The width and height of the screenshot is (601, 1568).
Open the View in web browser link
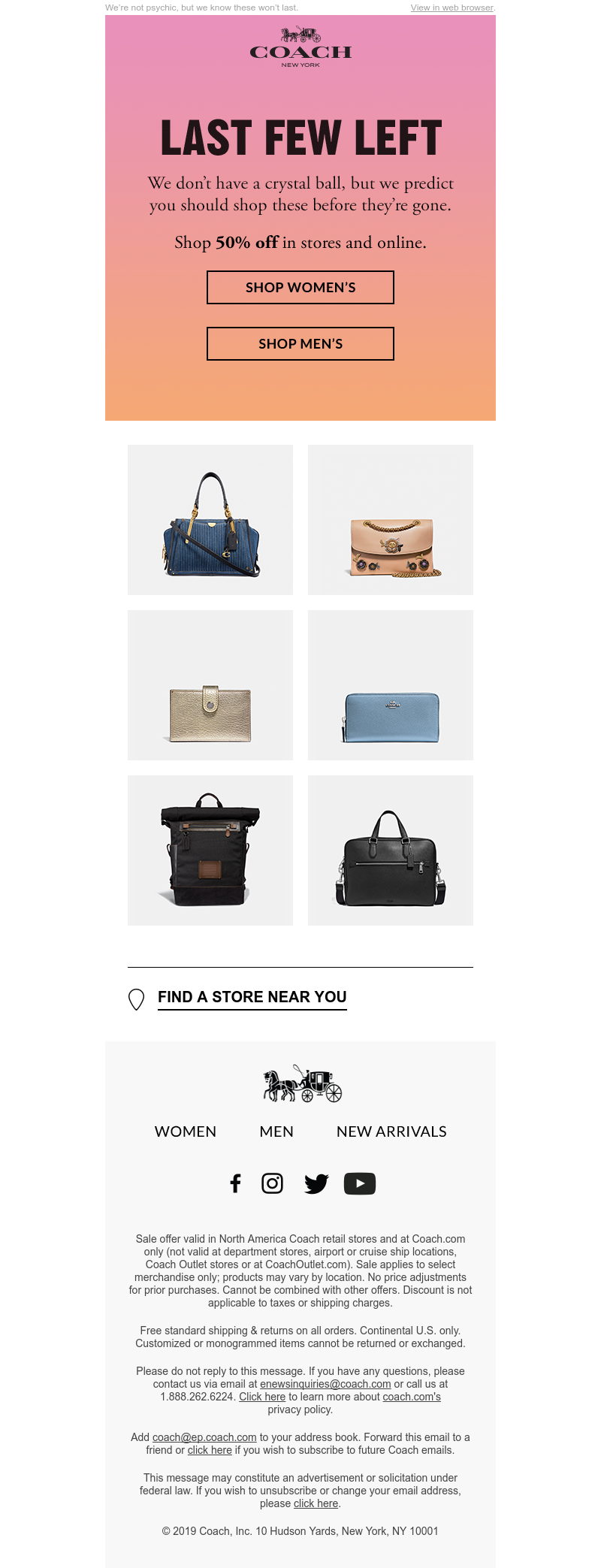click(x=452, y=8)
